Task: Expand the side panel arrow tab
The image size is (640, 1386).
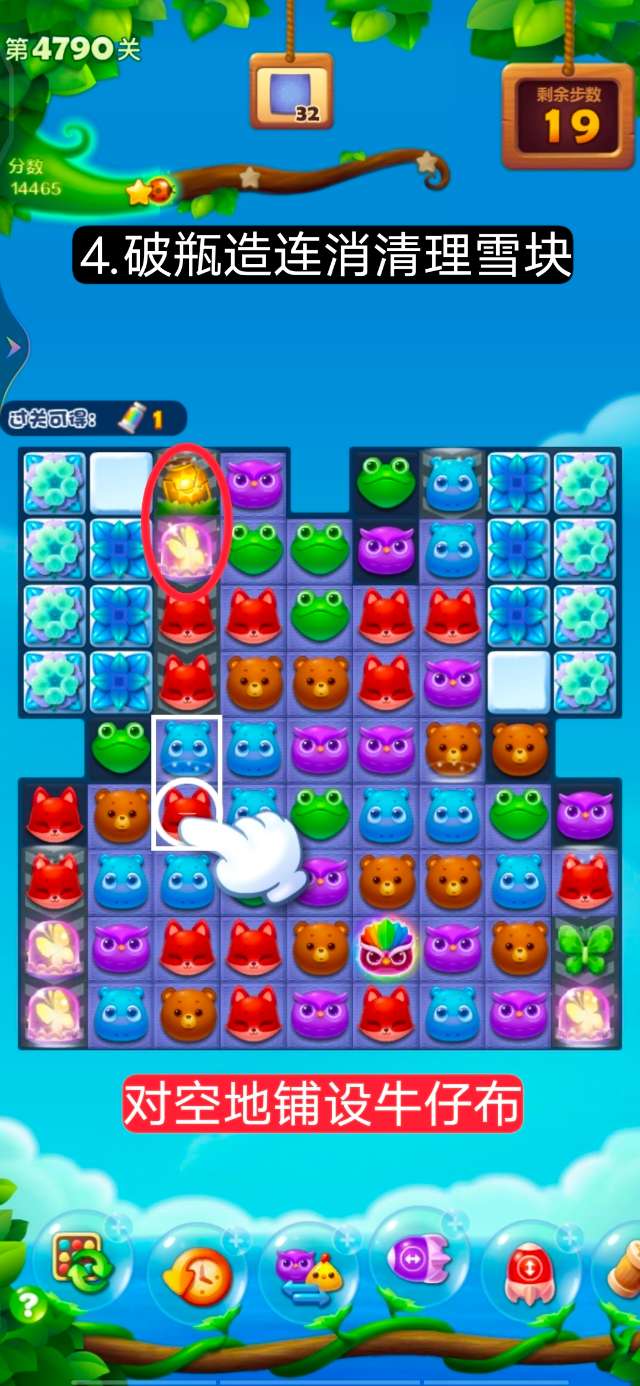Action: click(13, 347)
